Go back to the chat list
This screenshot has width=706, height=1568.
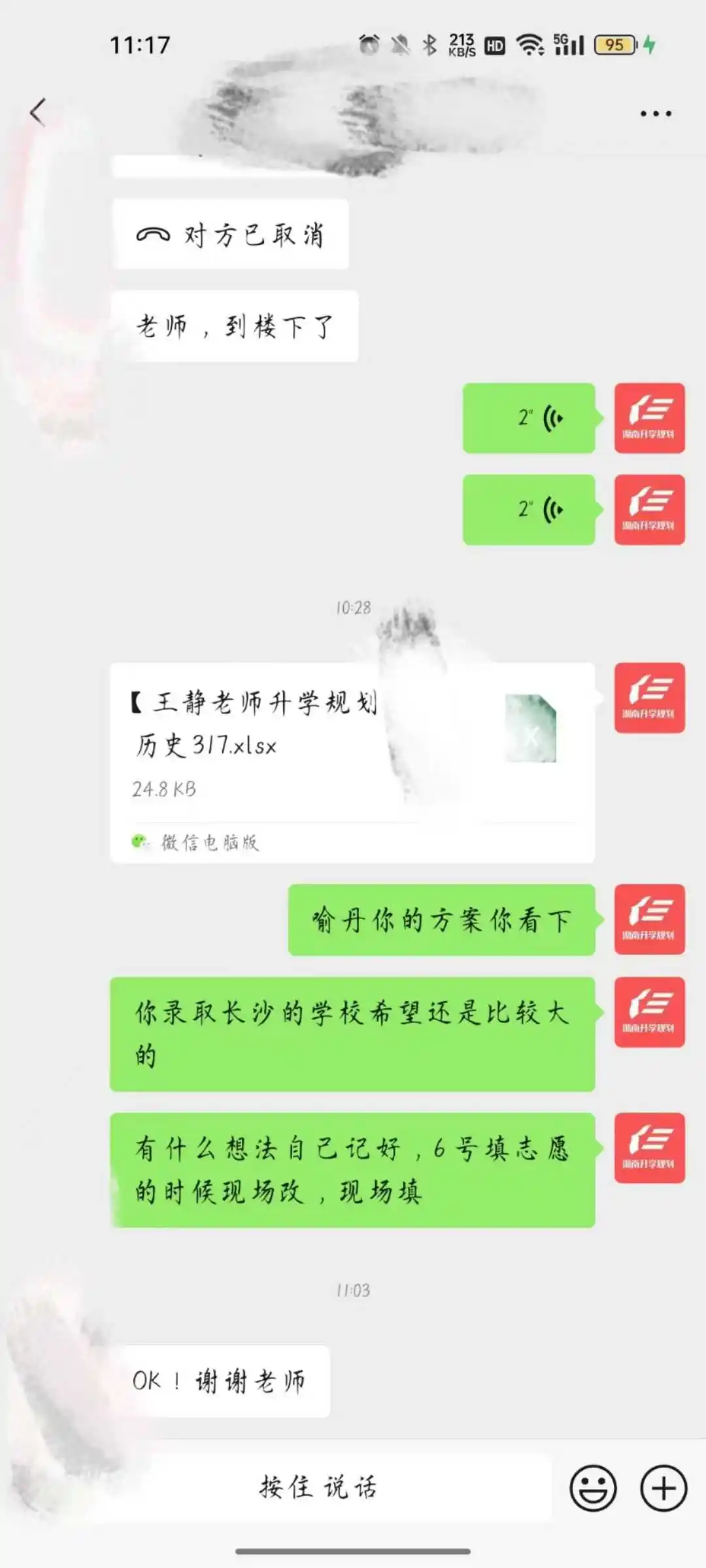(x=38, y=112)
